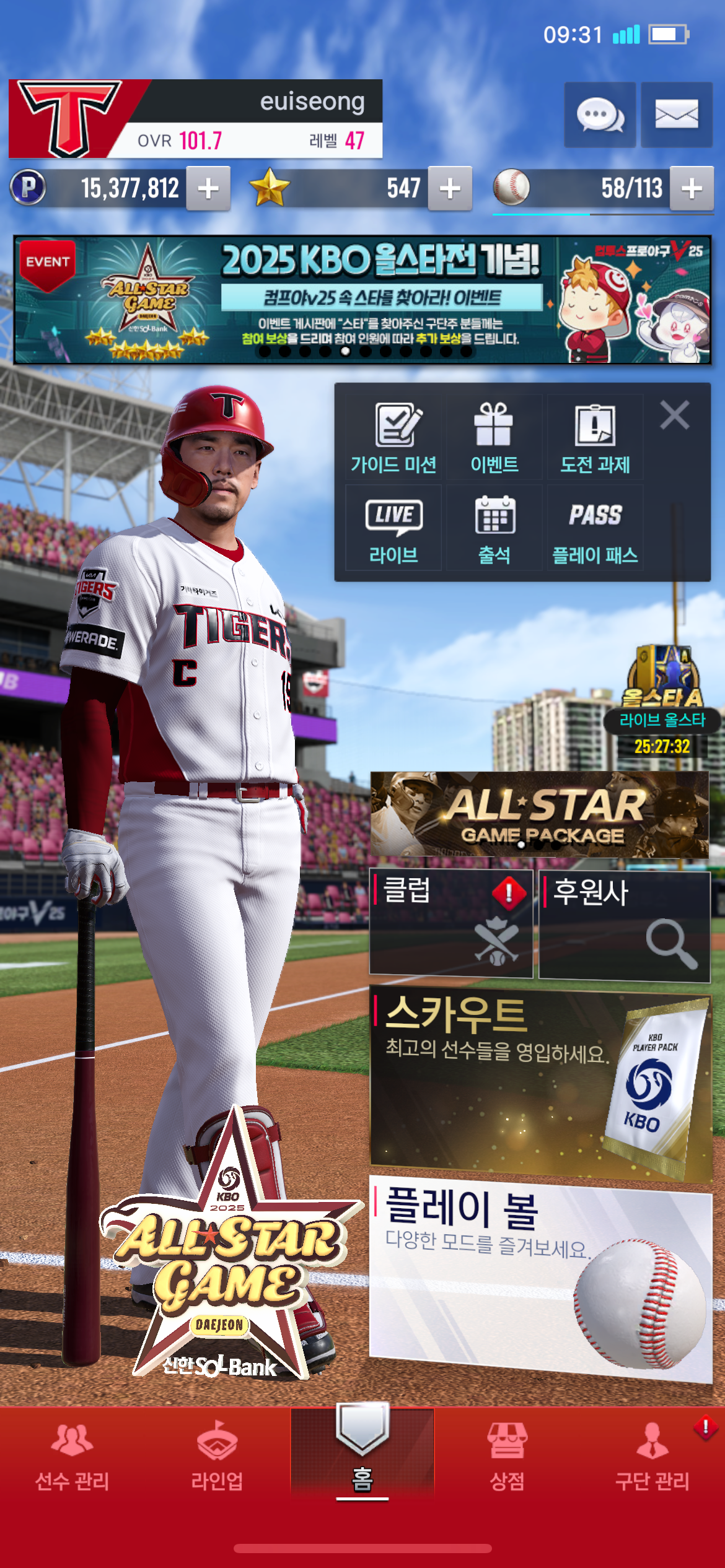
Task: Open the 후원사 sponsor tile
Action: click(625, 926)
